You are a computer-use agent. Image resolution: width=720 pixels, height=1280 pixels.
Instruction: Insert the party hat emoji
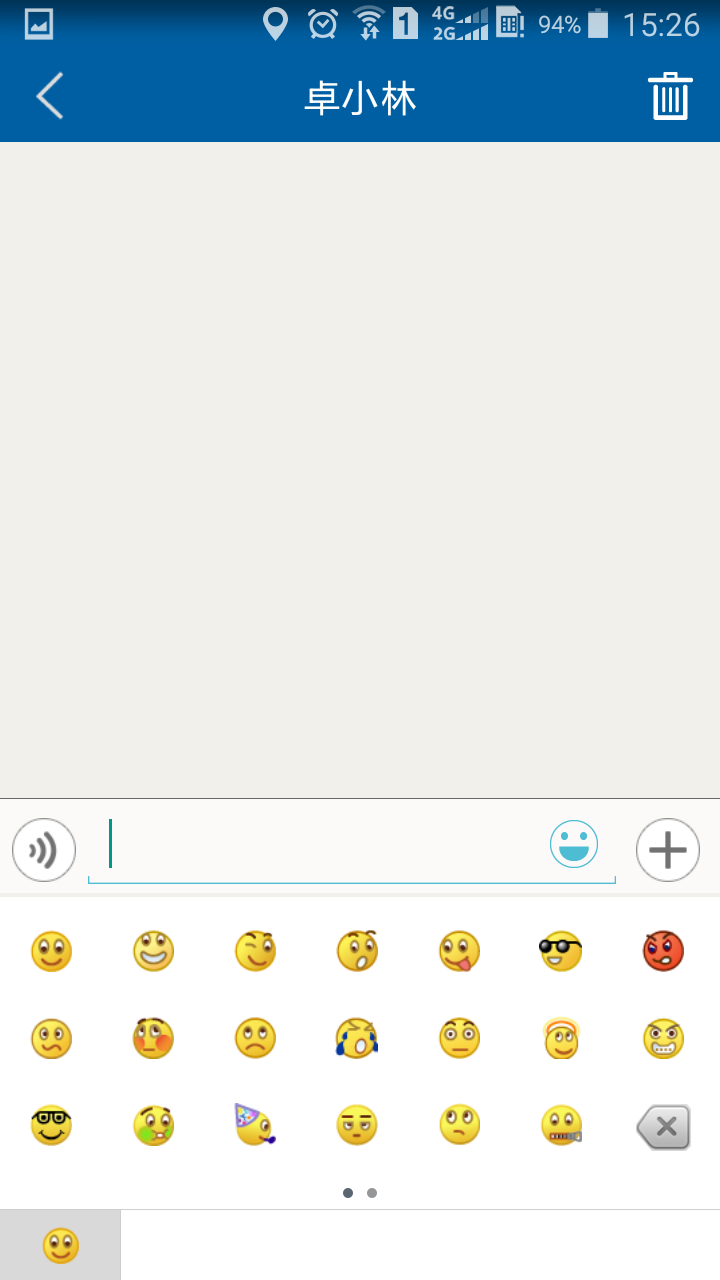[255, 1125]
